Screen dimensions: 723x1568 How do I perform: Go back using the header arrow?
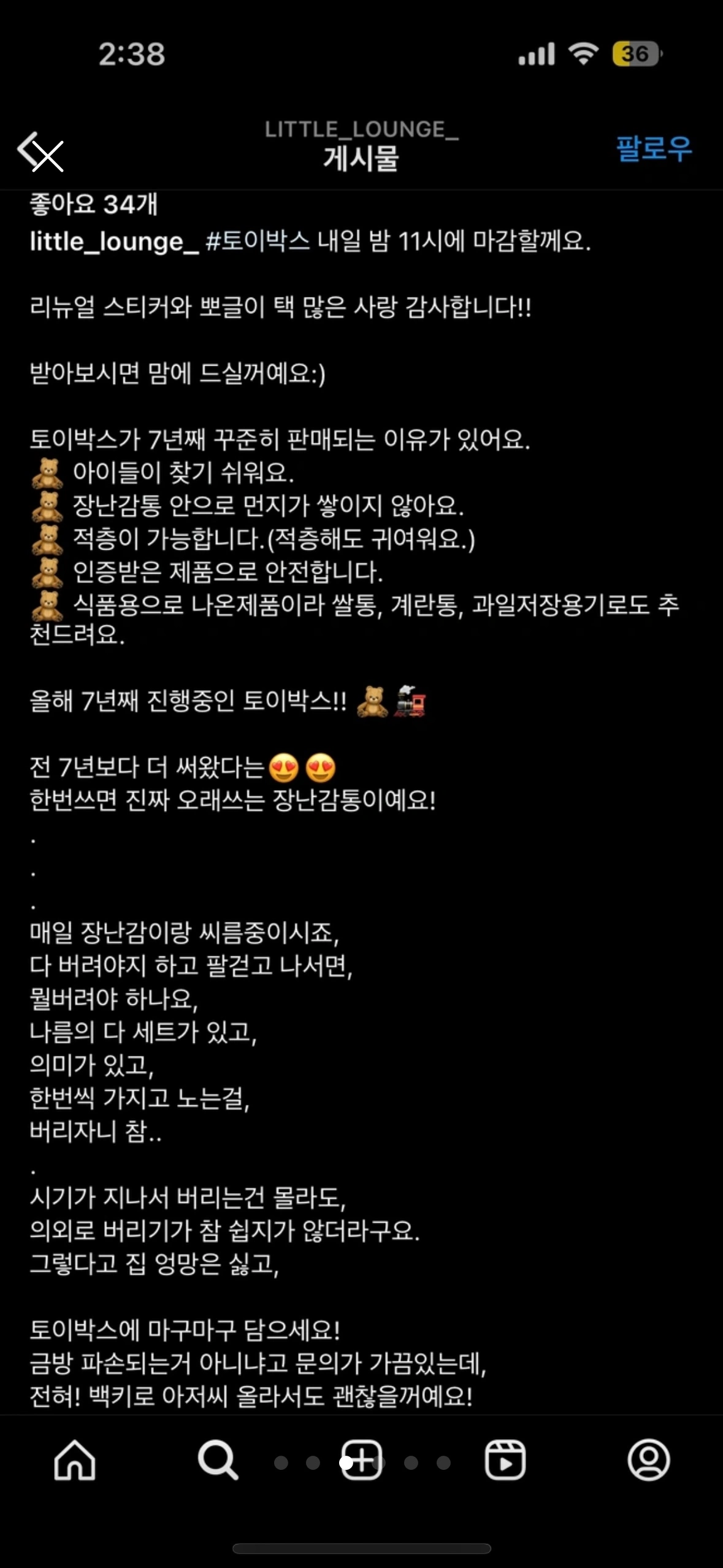coord(29,149)
